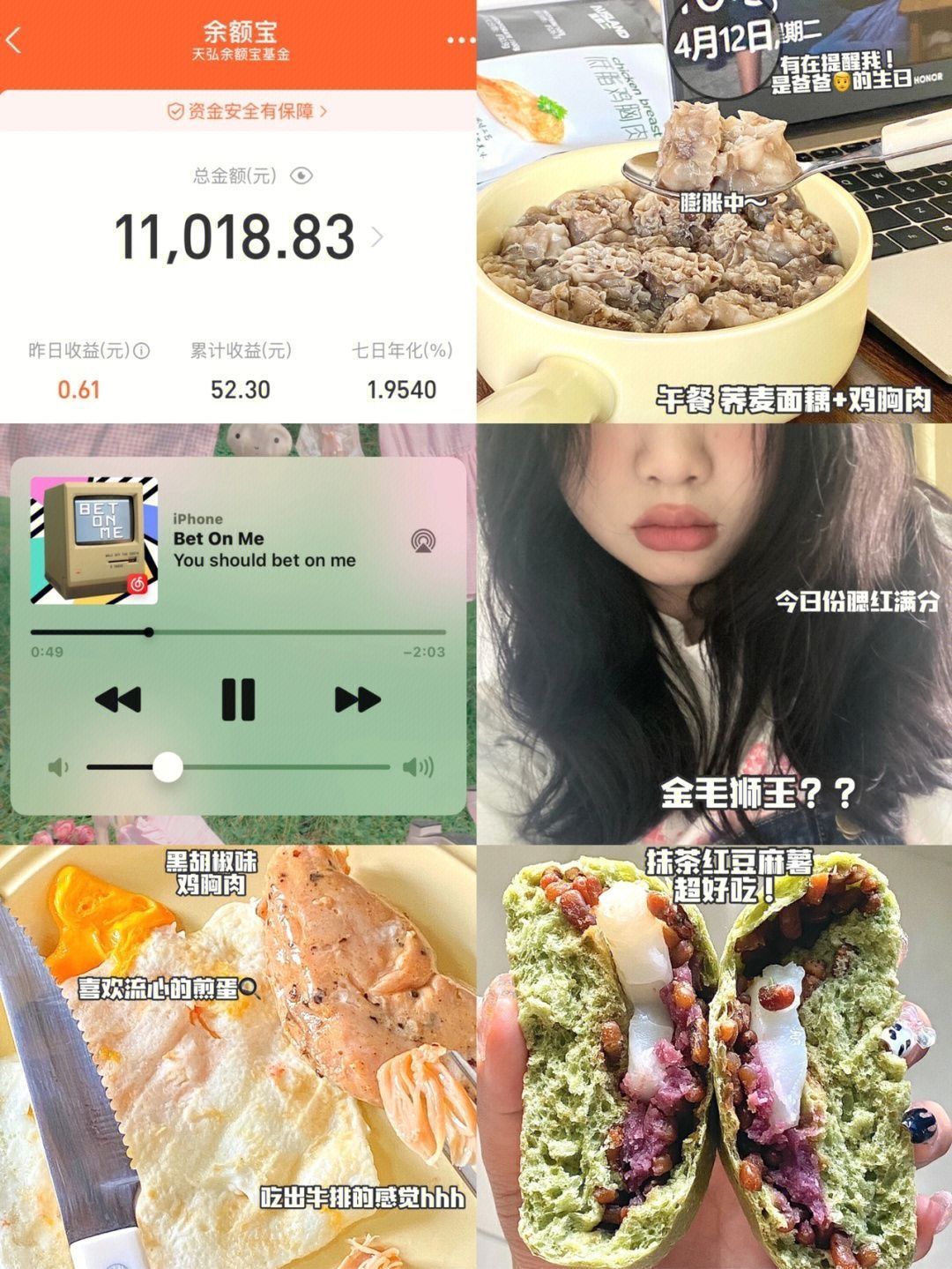Tap the info icon next to 昨日收益
This screenshot has width=952, height=1269.
(x=142, y=347)
